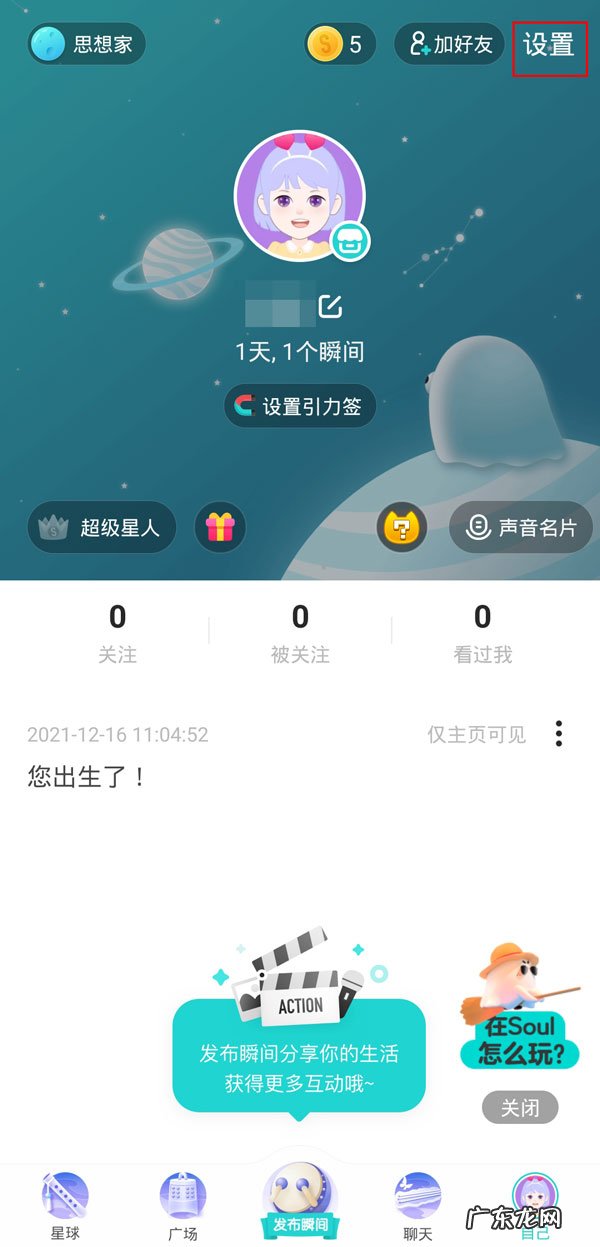Open the Soul coin balance

click(339, 45)
